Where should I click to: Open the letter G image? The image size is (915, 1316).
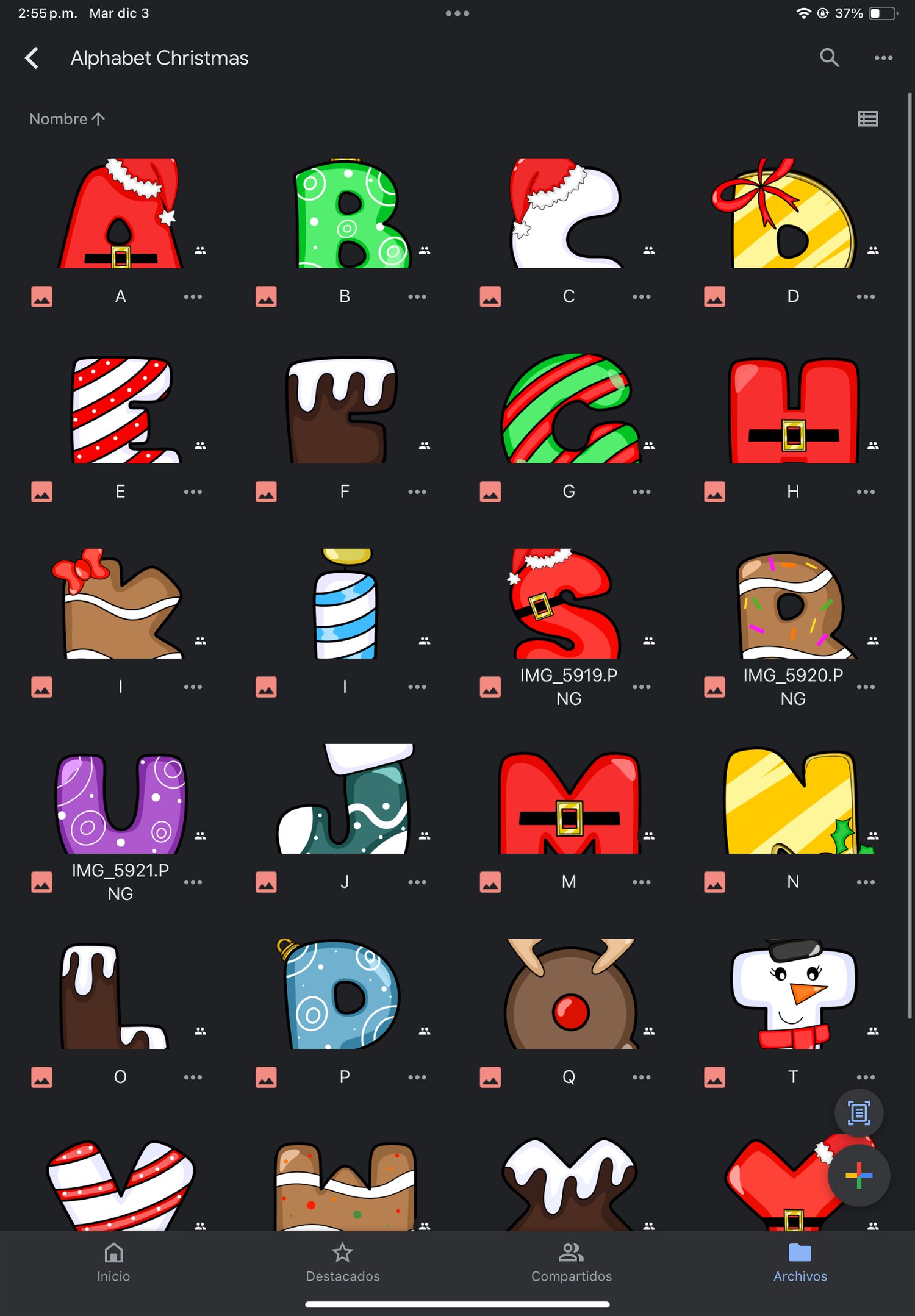coord(569,409)
